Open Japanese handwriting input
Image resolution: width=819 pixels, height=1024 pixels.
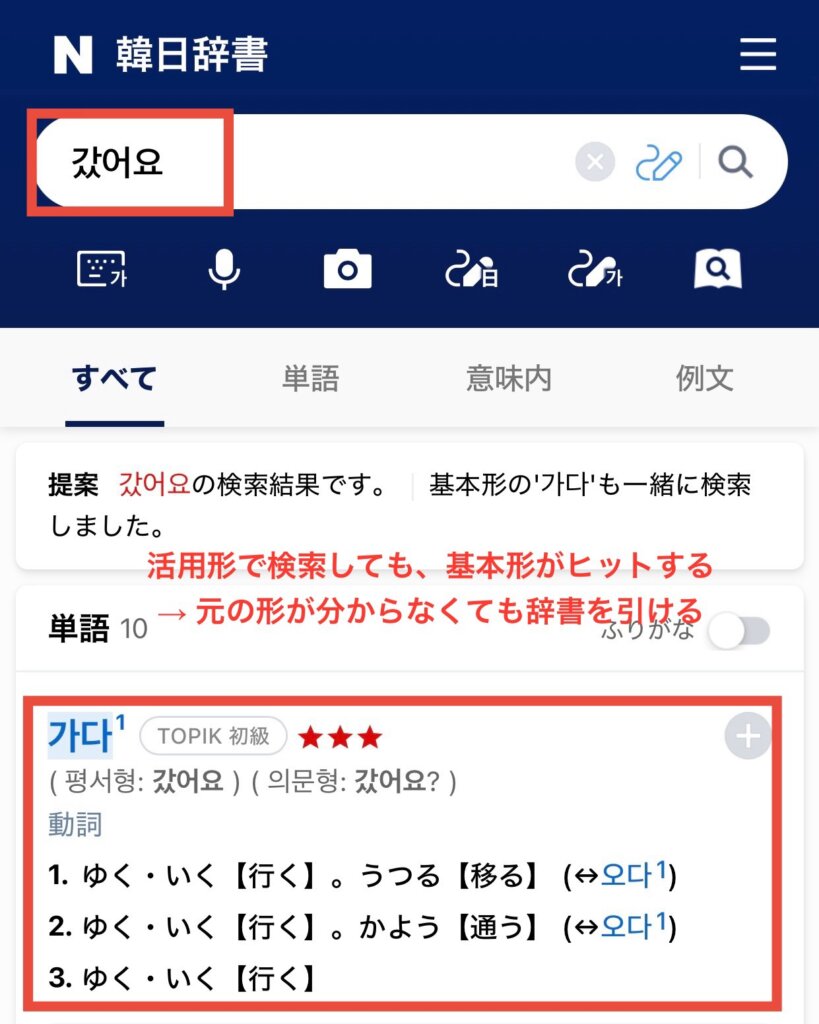(x=471, y=269)
